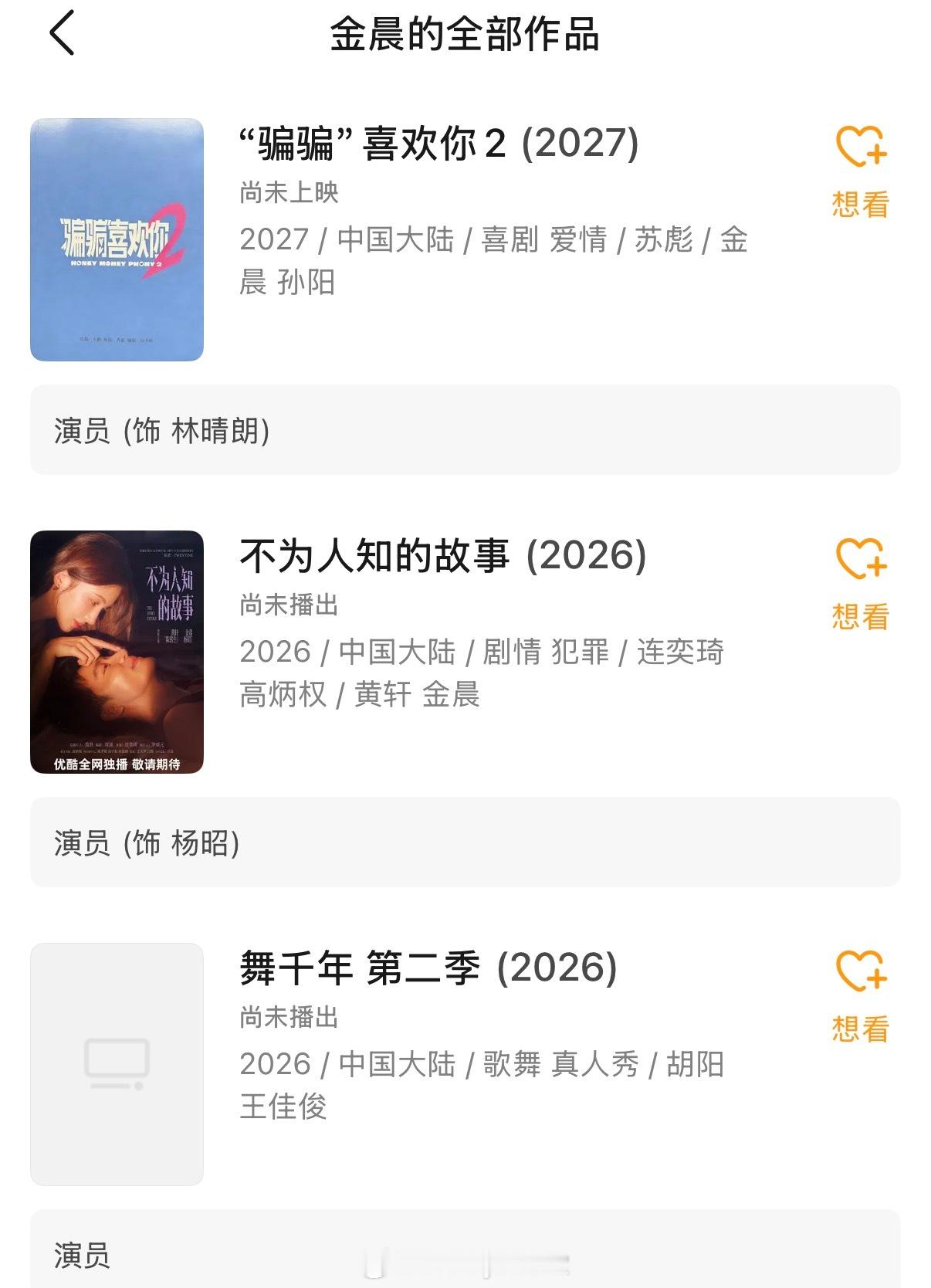Tap 想看 for 舞千年 第二季
This screenshot has width=931, height=1288.
(861, 995)
